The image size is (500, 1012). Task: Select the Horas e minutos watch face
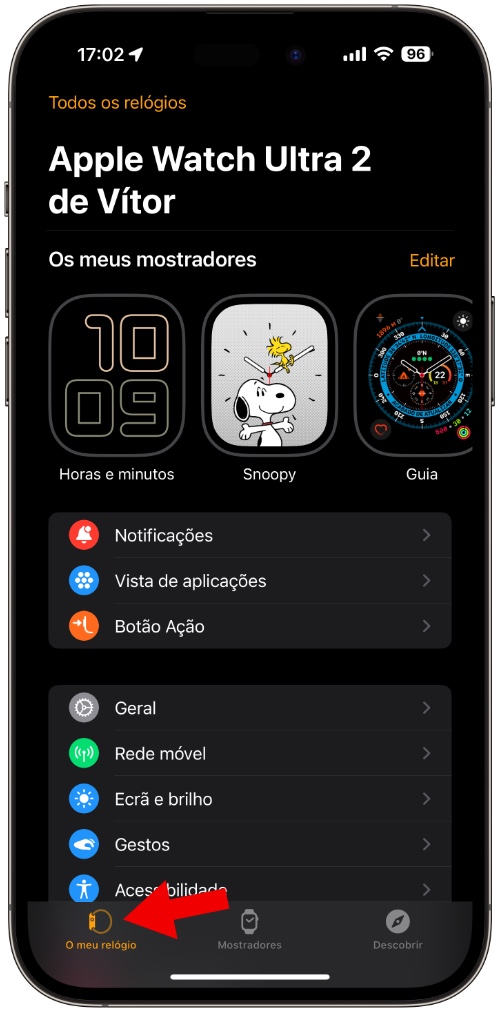(117, 376)
